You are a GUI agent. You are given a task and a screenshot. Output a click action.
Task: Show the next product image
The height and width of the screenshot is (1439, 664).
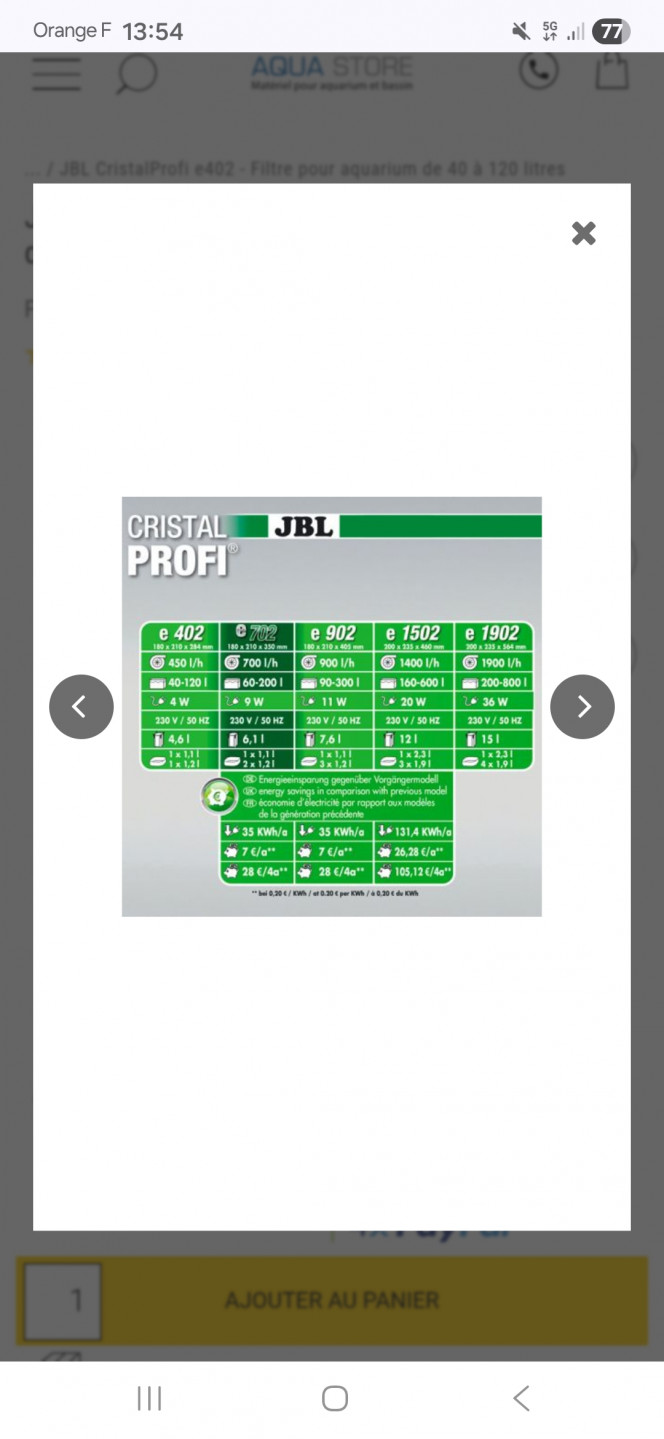coord(582,707)
